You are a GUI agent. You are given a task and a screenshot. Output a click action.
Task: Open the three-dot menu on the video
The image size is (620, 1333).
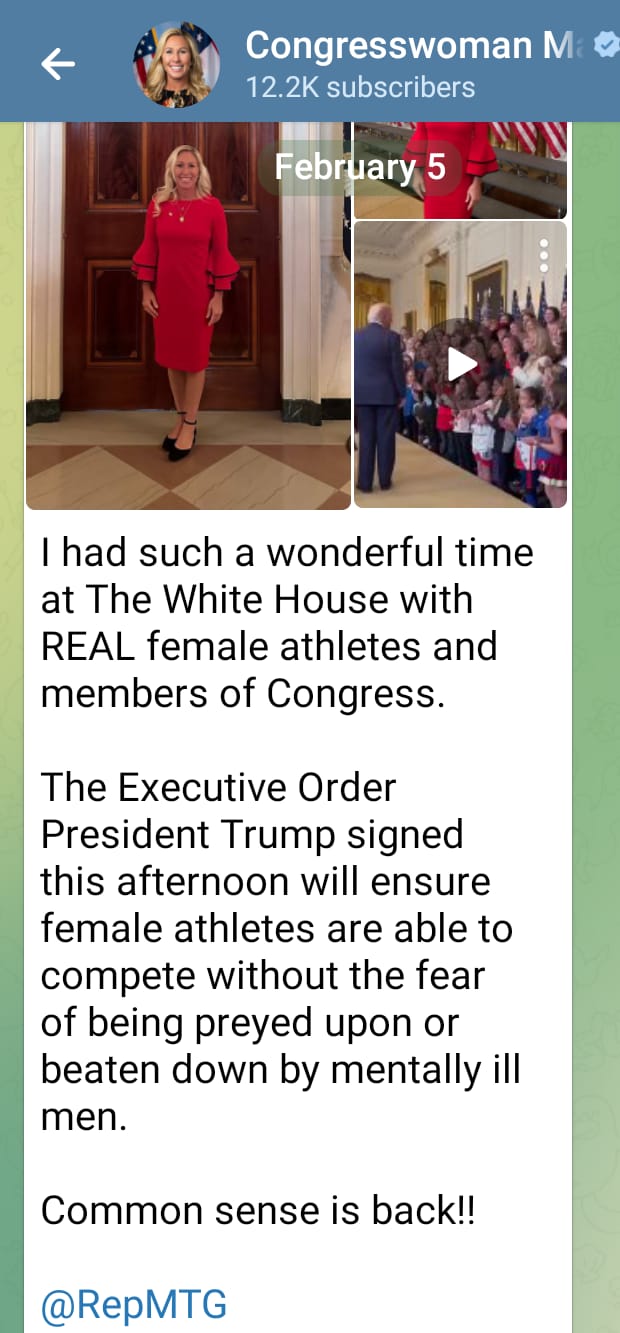point(545,255)
